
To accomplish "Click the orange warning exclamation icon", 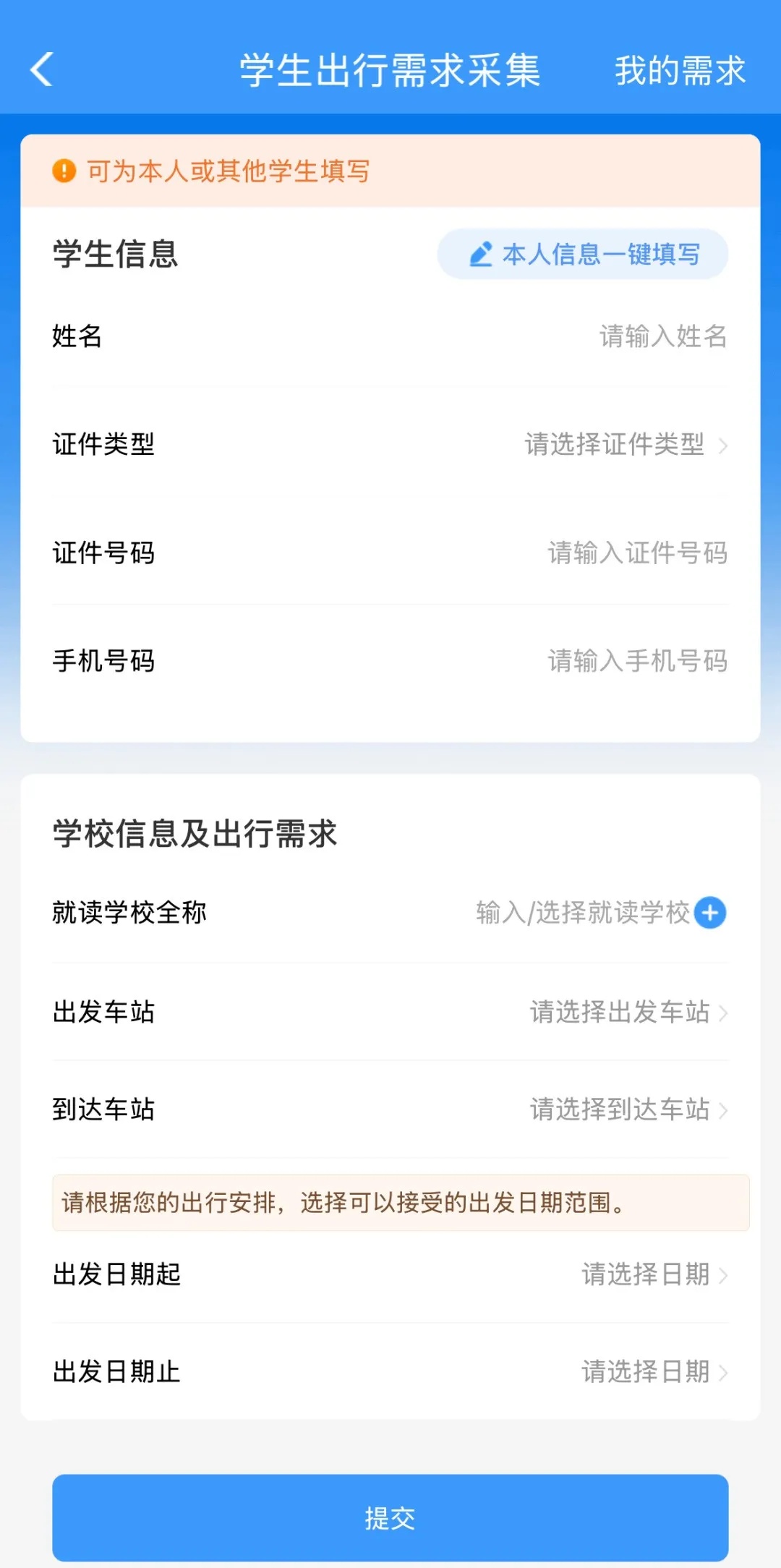I will coord(64,171).
